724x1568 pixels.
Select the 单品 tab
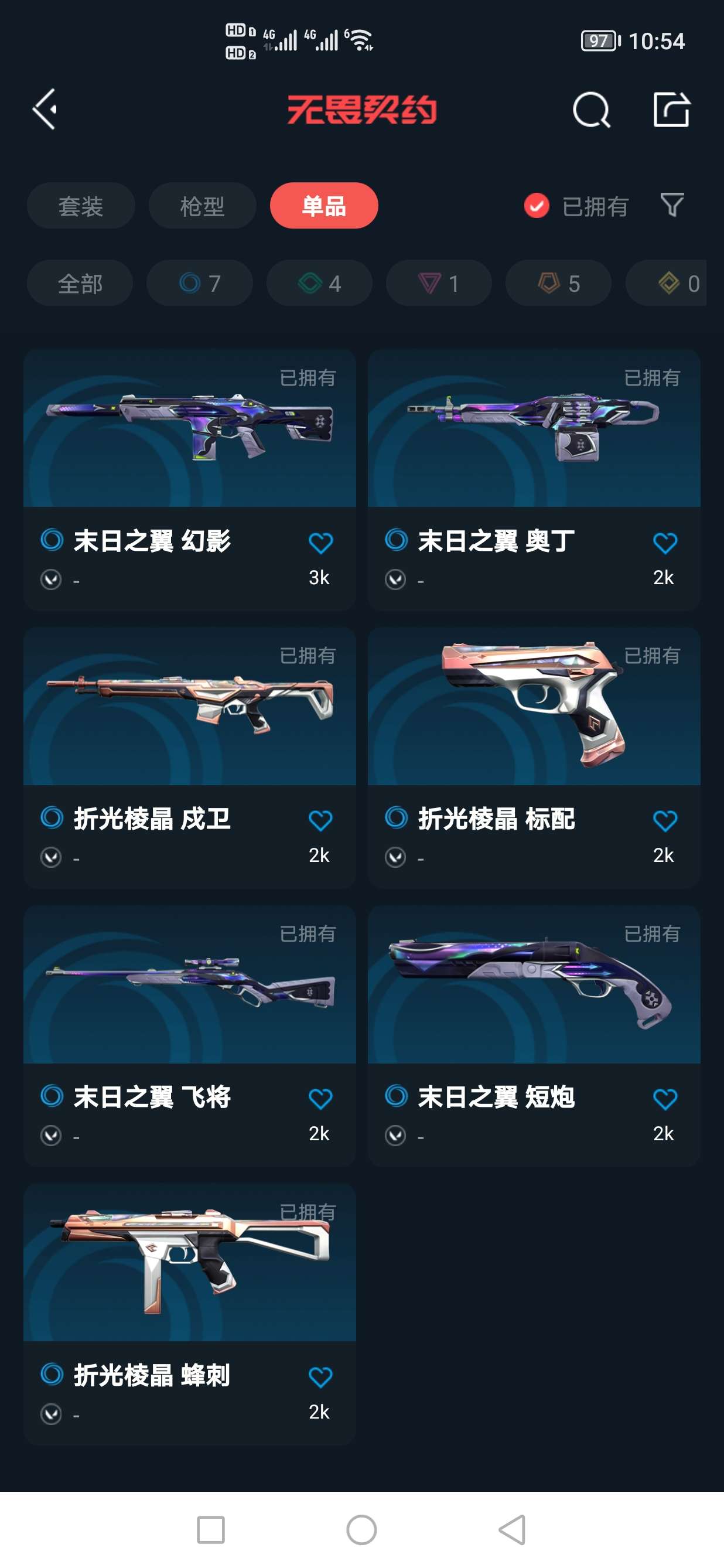324,206
